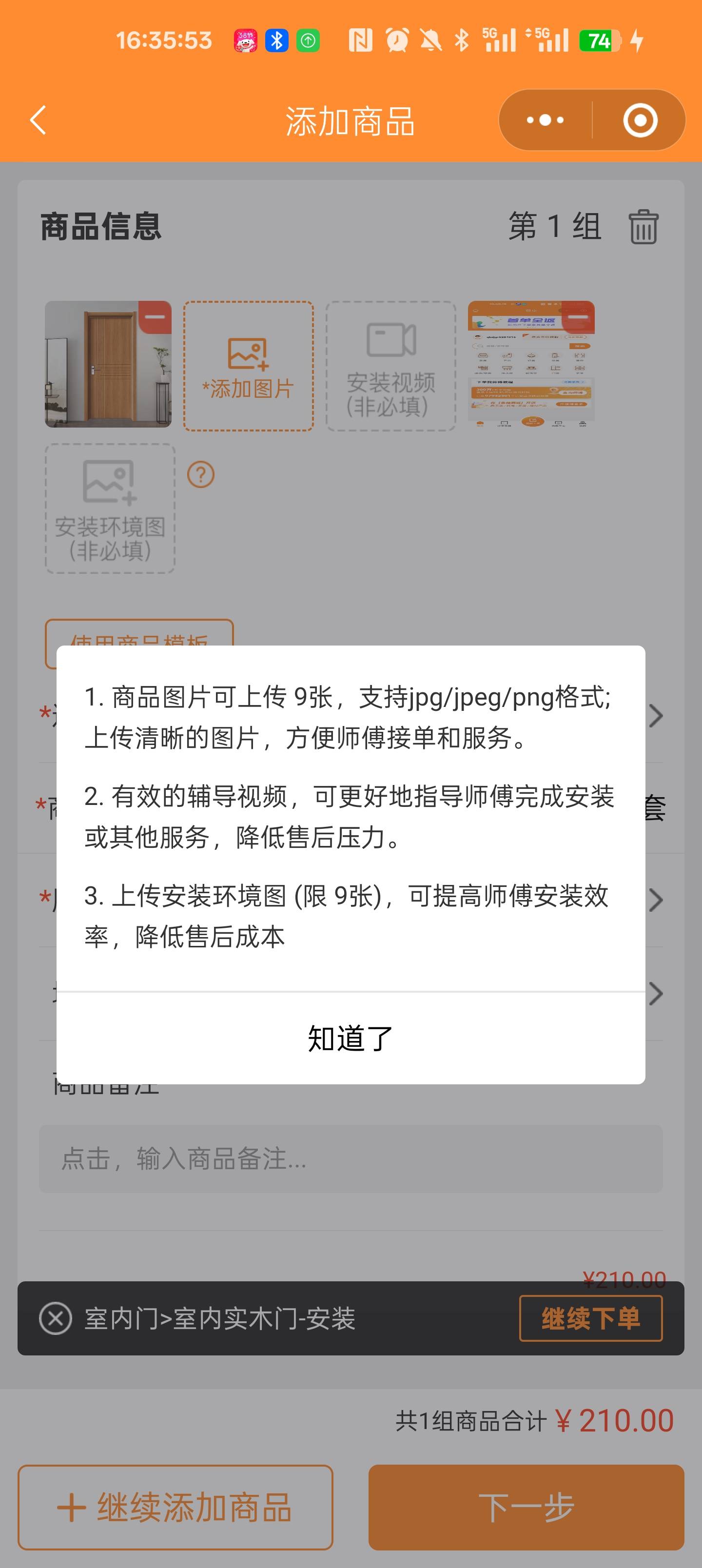Viewport: 702px width, 1568px height.
Task: Proceed with 下一步
Action: pos(526,1507)
